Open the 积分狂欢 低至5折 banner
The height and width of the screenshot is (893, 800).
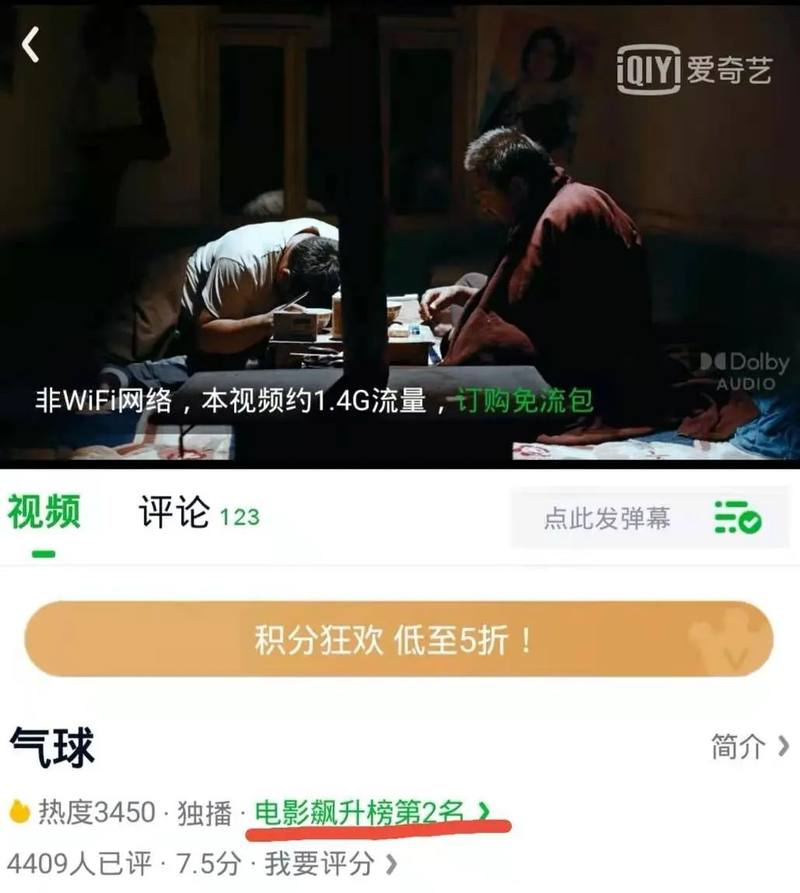[x=398, y=639]
